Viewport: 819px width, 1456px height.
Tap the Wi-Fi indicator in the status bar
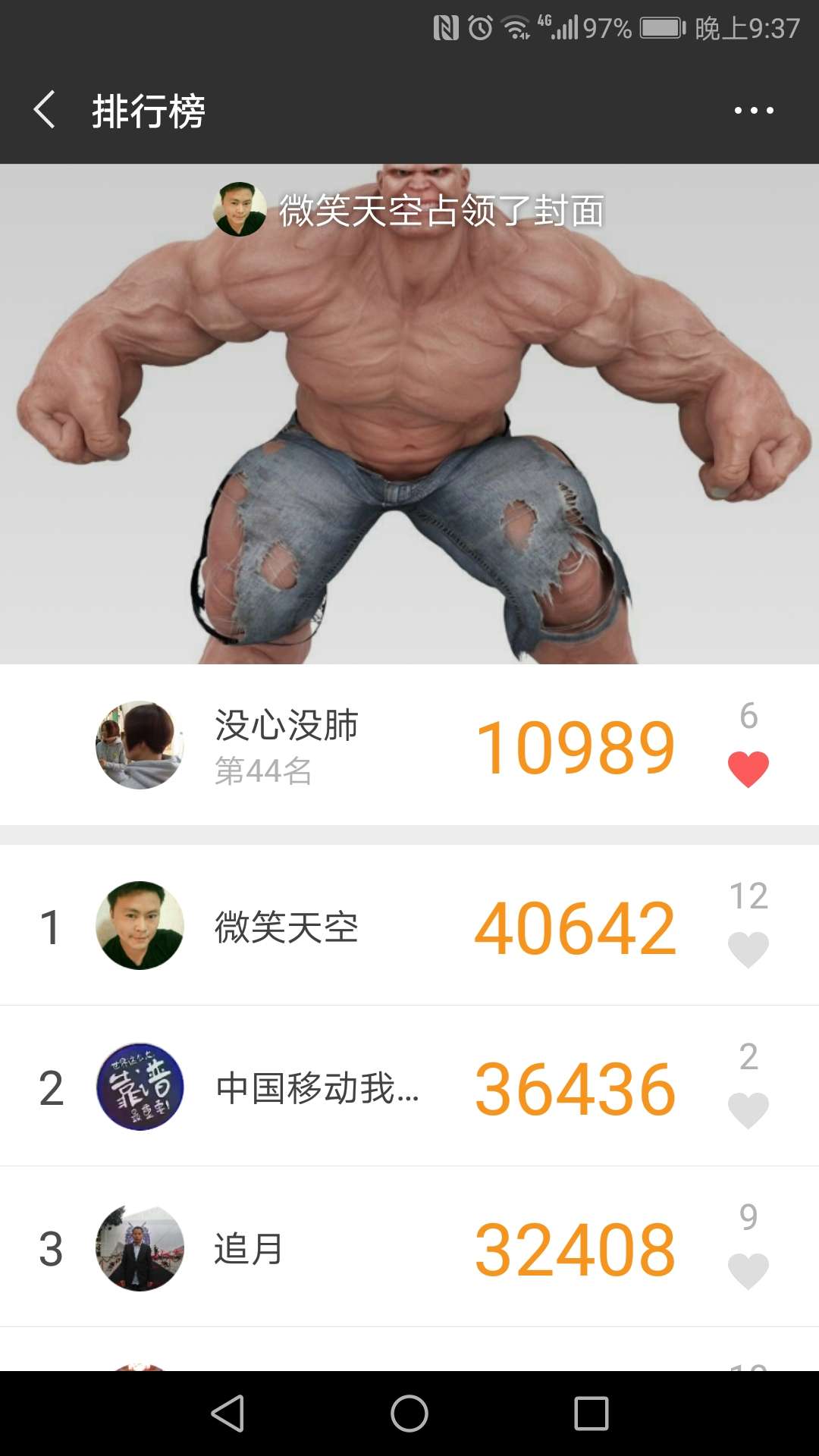pyautogui.click(x=516, y=24)
